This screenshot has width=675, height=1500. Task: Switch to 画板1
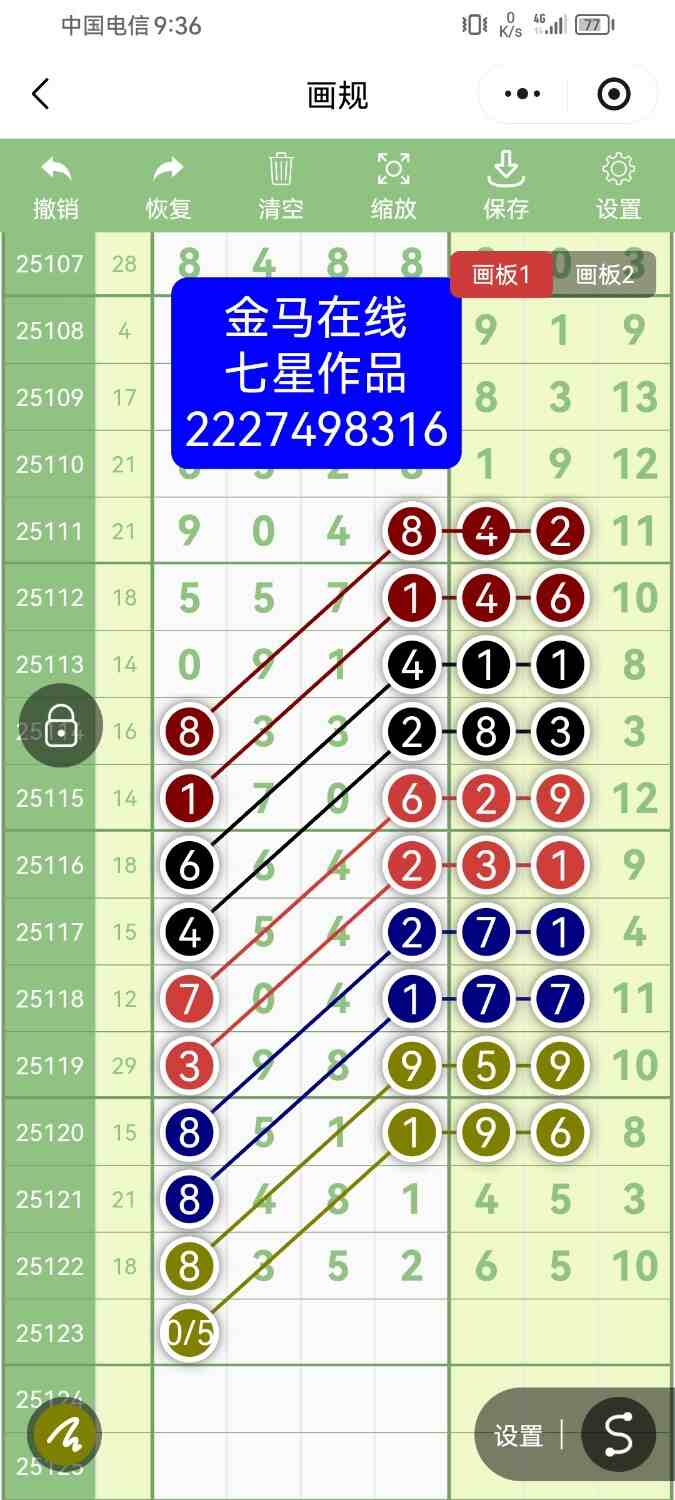point(499,275)
